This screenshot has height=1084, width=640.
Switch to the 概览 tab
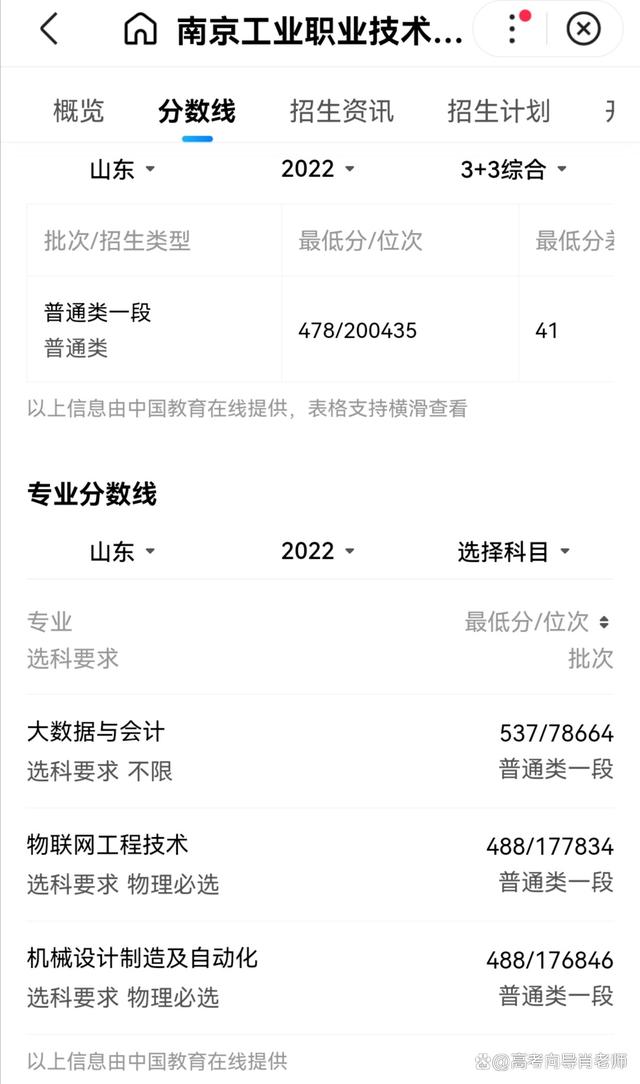coord(78,111)
